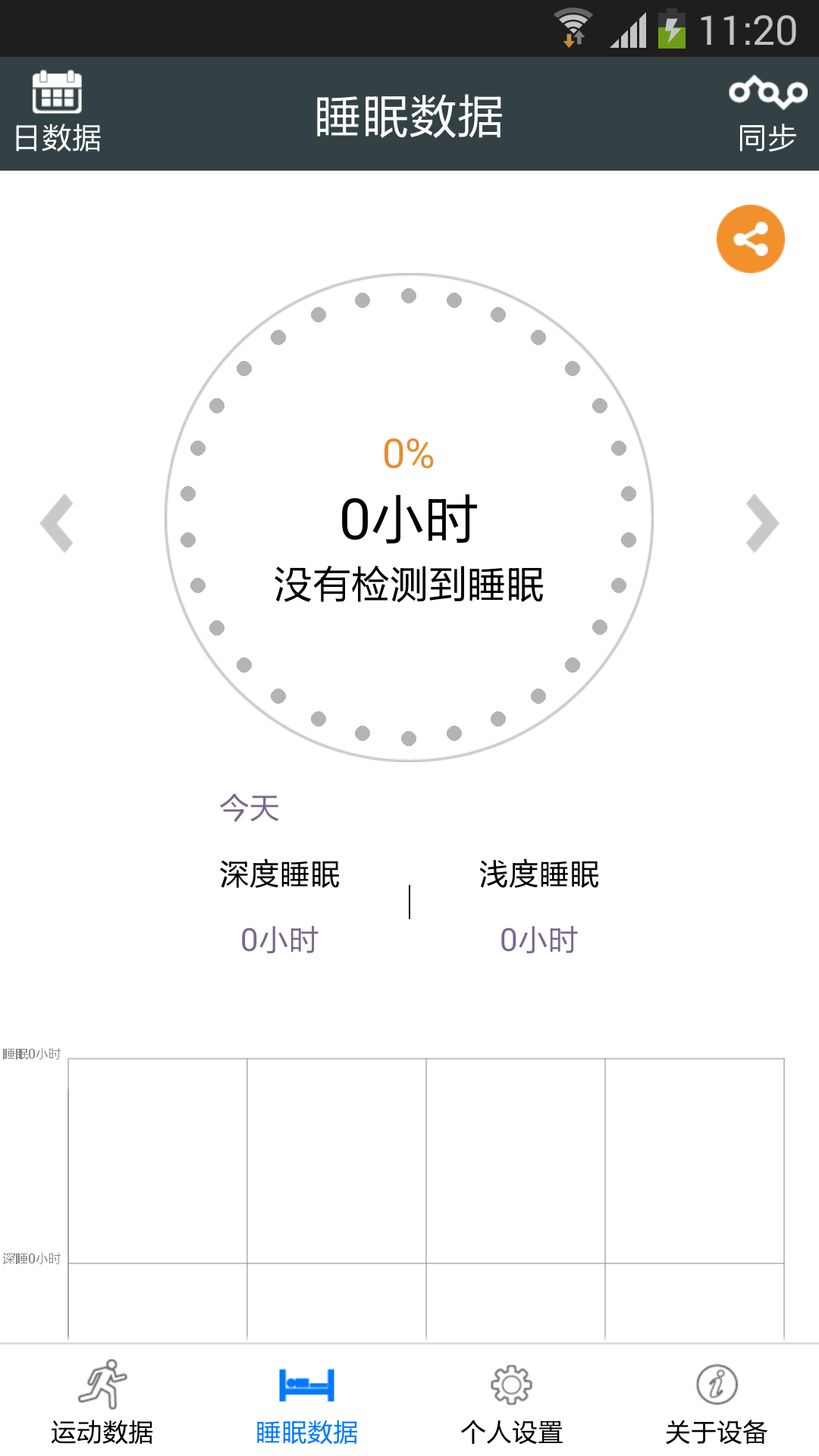
Task: Tap the 深度睡眠 0小时 value
Action: coord(279,939)
